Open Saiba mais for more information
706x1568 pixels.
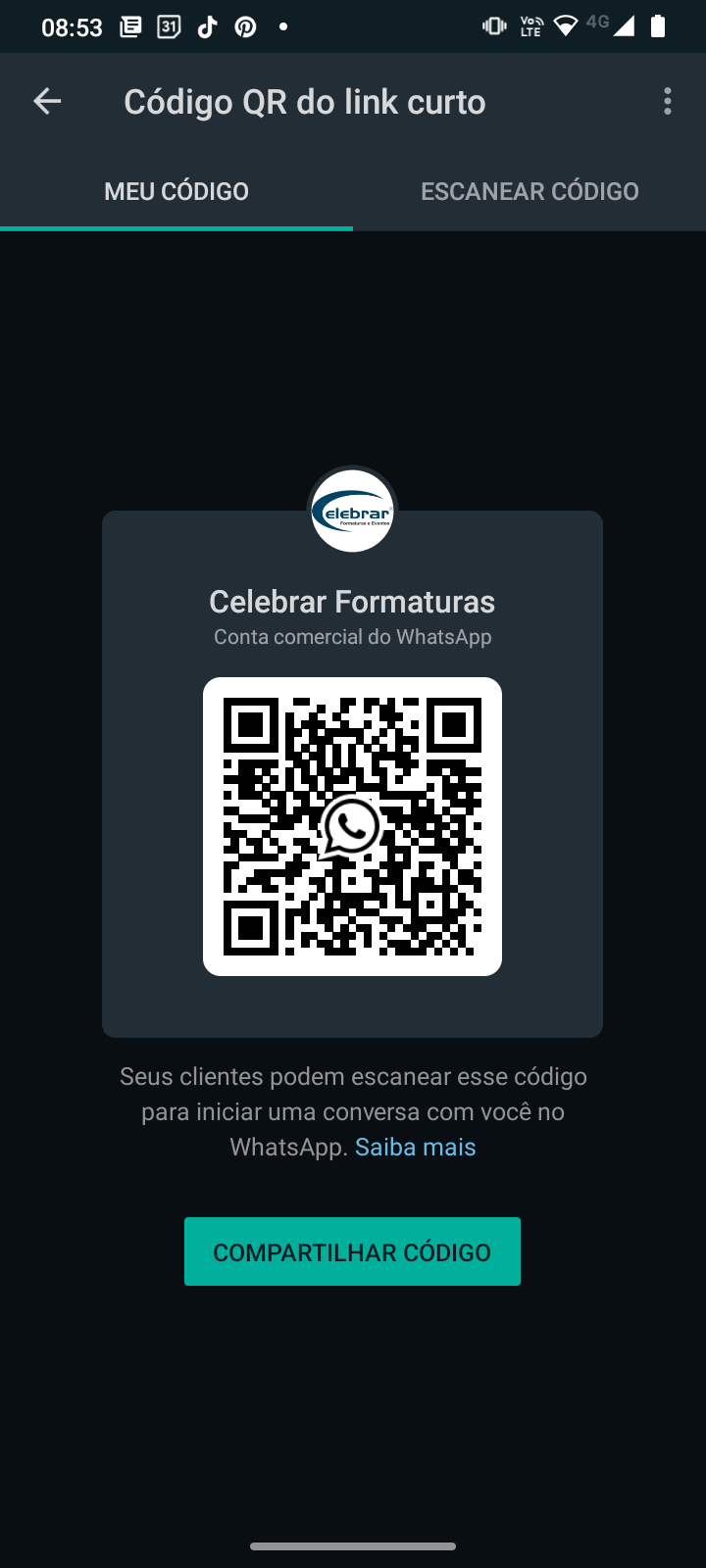tap(415, 1146)
